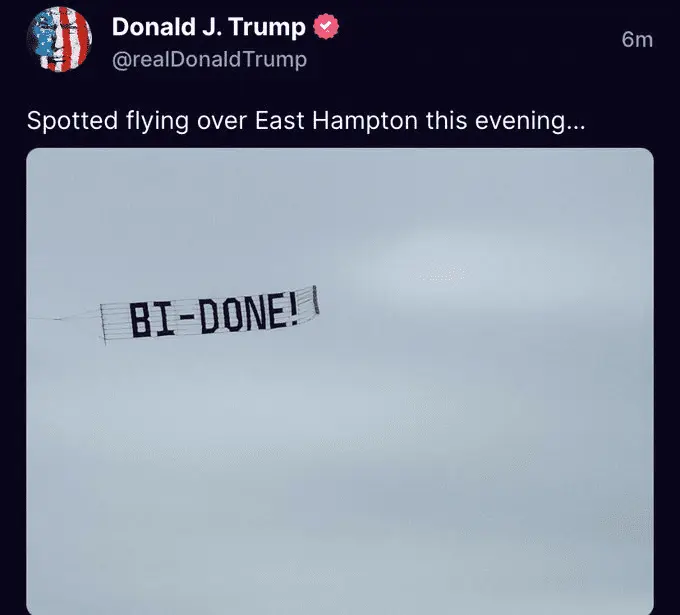The height and width of the screenshot is (615, 680).
Task: Open the @realDonaldTrump profile handle
Action: click(209, 60)
